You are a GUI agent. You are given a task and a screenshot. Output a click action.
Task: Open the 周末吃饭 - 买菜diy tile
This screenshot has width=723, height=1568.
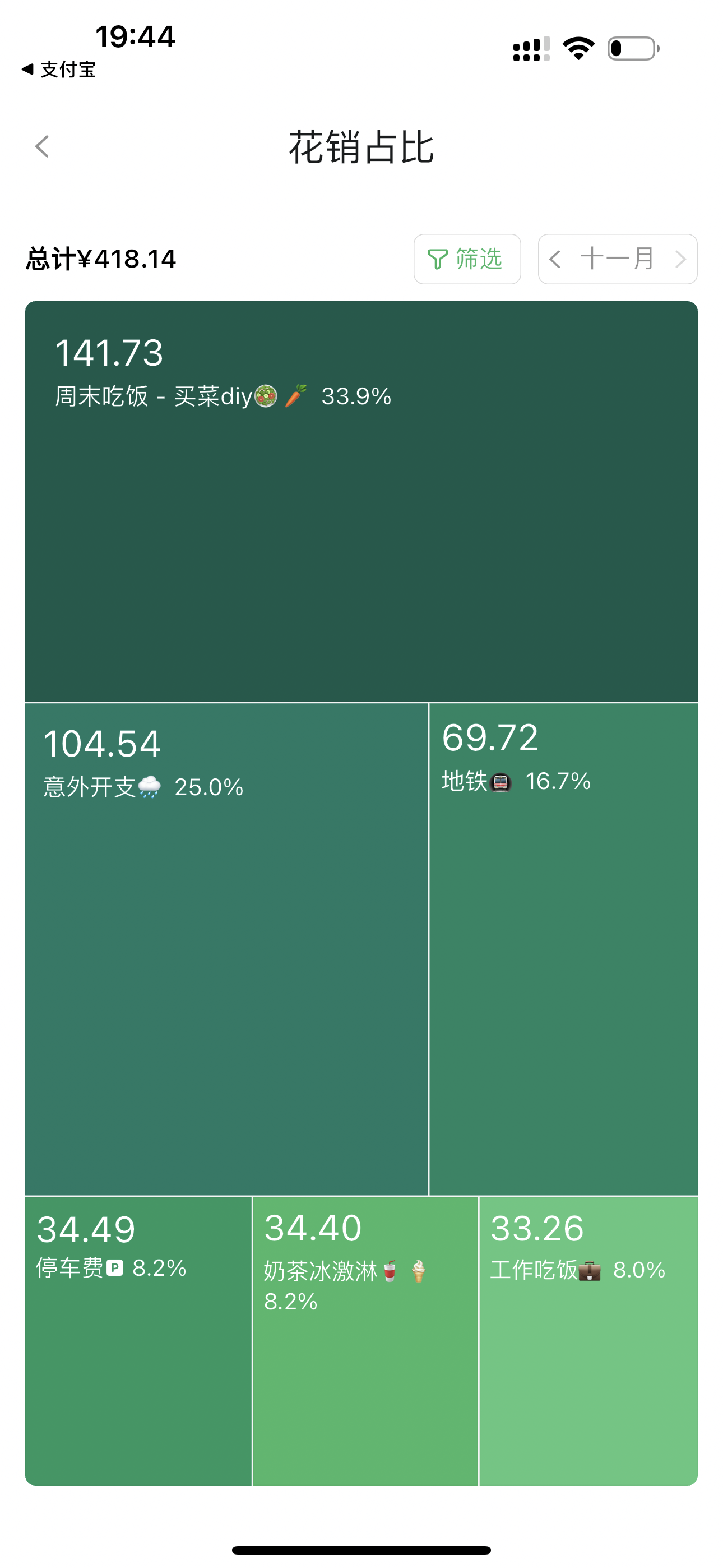pos(361,501)
